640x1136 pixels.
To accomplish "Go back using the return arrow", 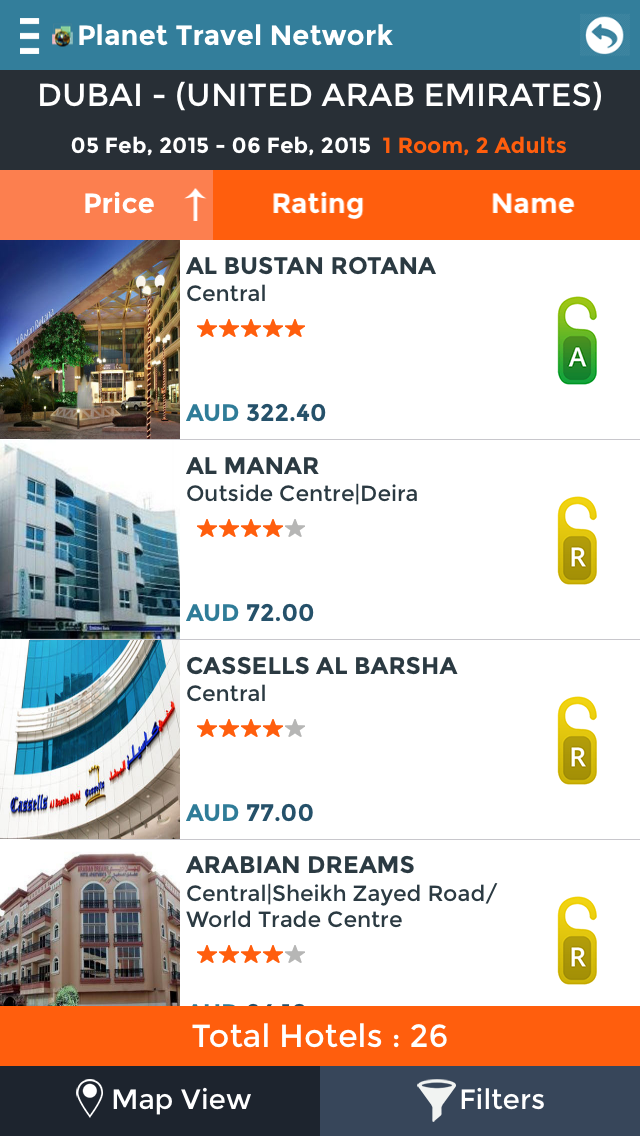I will (x=603, y=36).
